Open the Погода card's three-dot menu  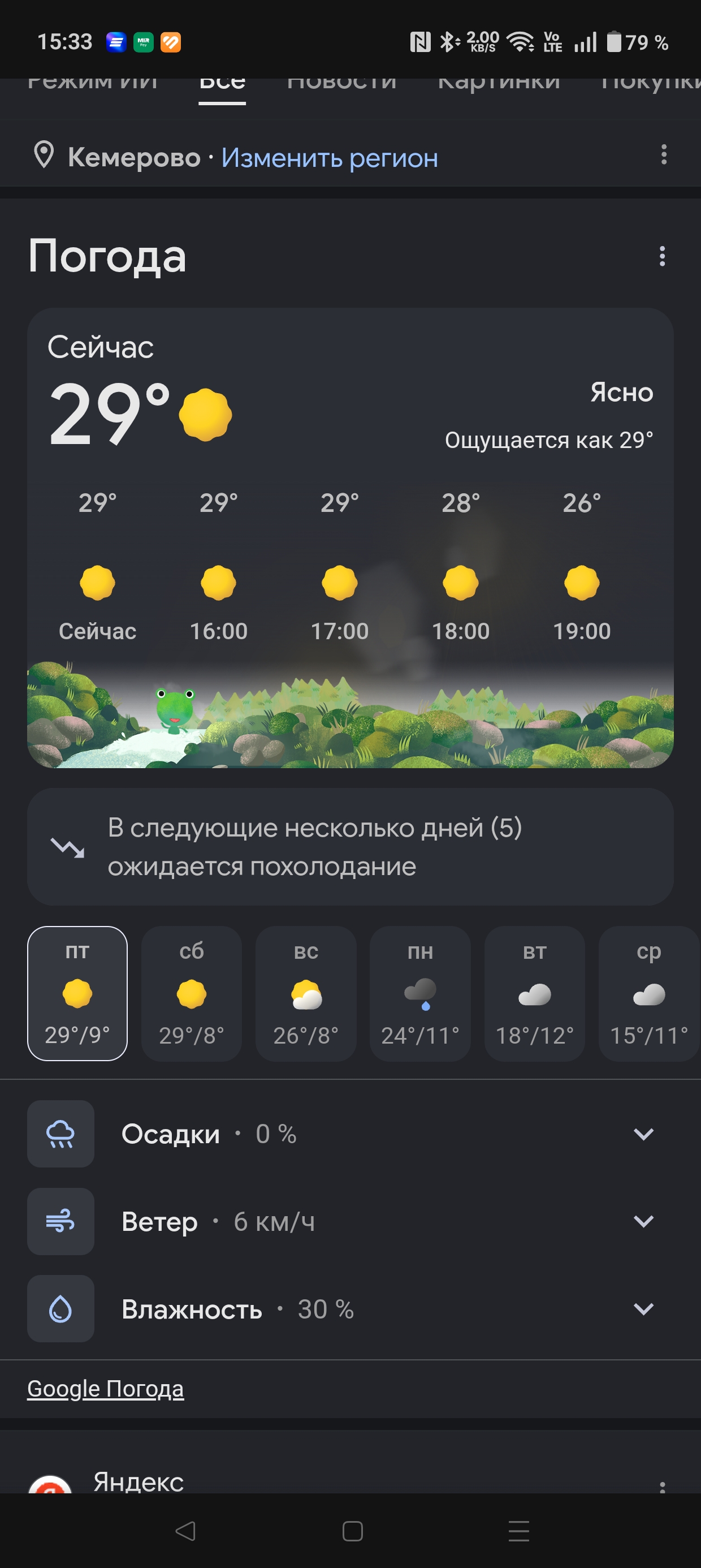coord(662,256)
